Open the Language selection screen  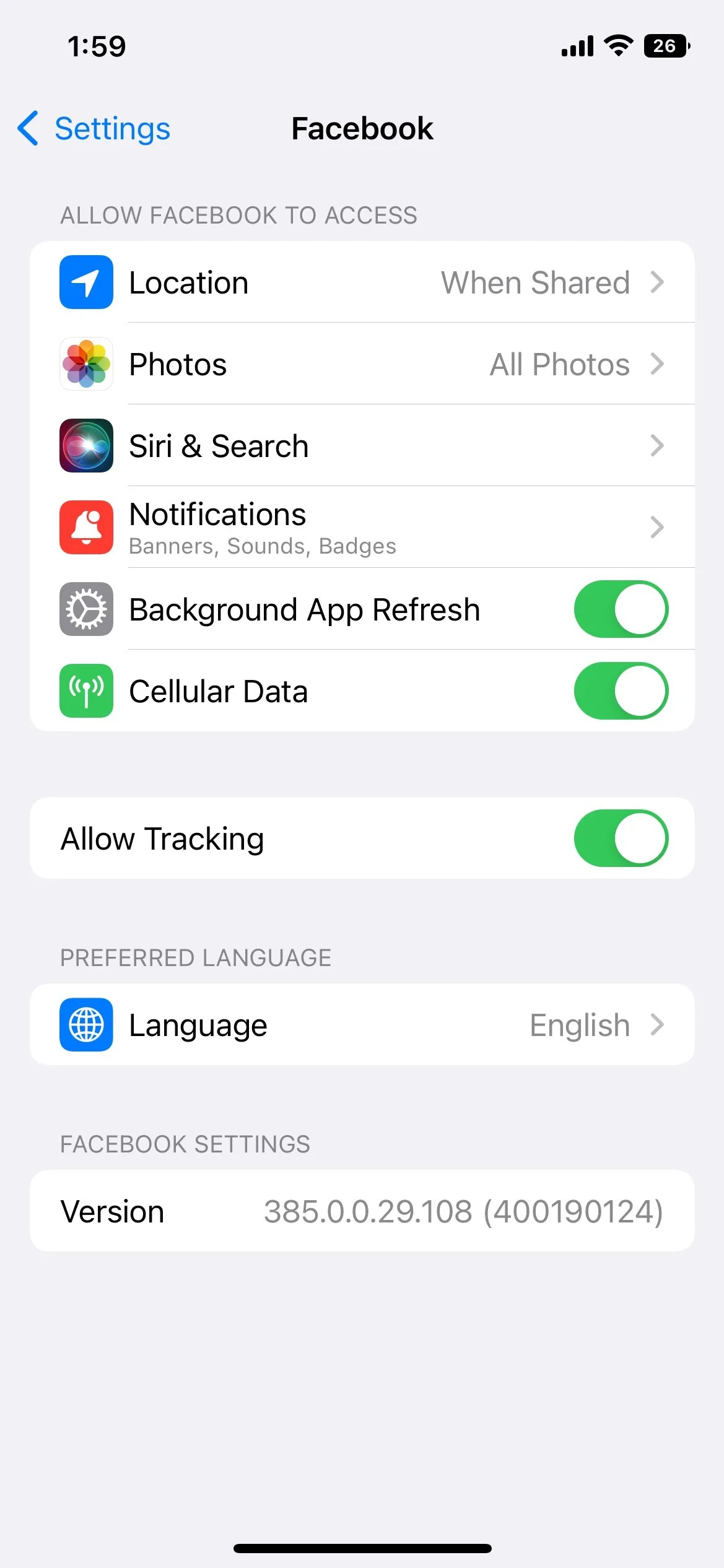point(362,1024)
